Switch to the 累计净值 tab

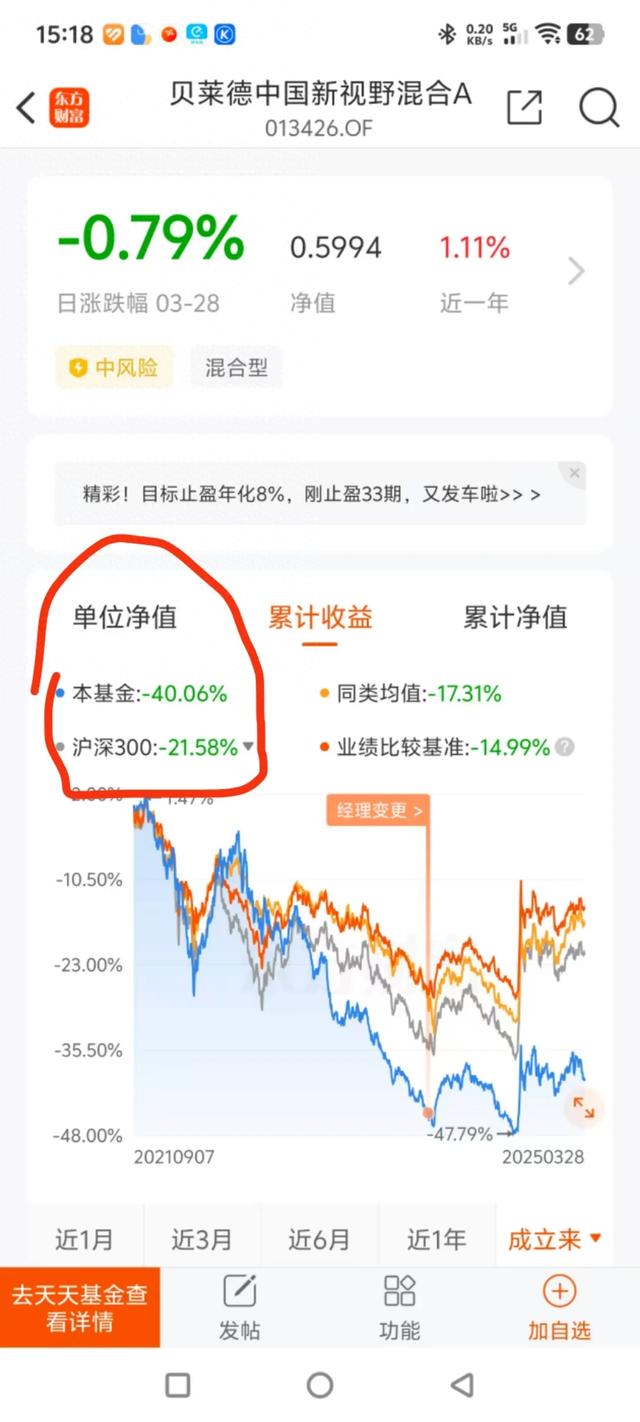[x=515, y=617]
